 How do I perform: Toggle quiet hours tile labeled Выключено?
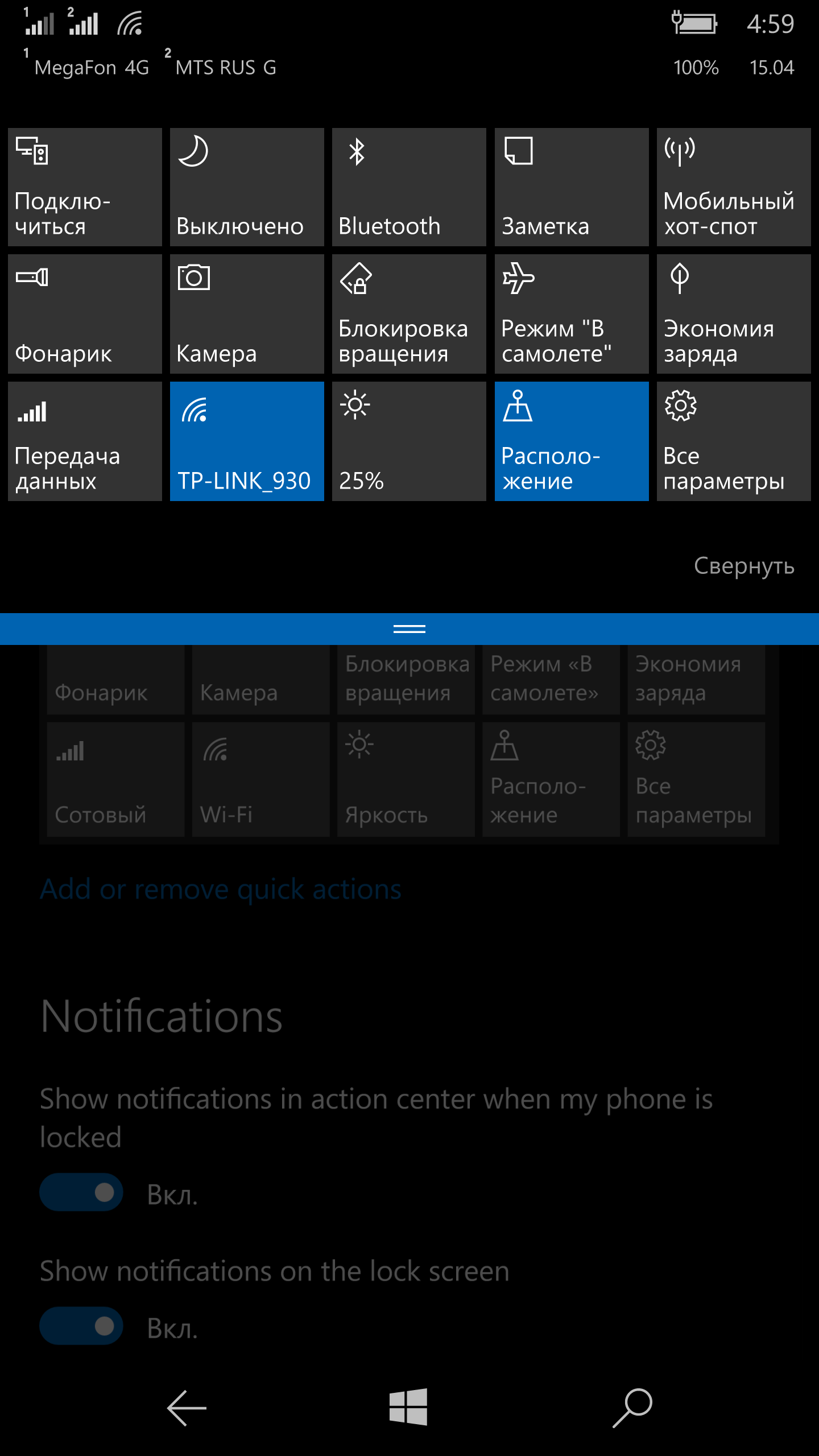click(x=247, y=187)
